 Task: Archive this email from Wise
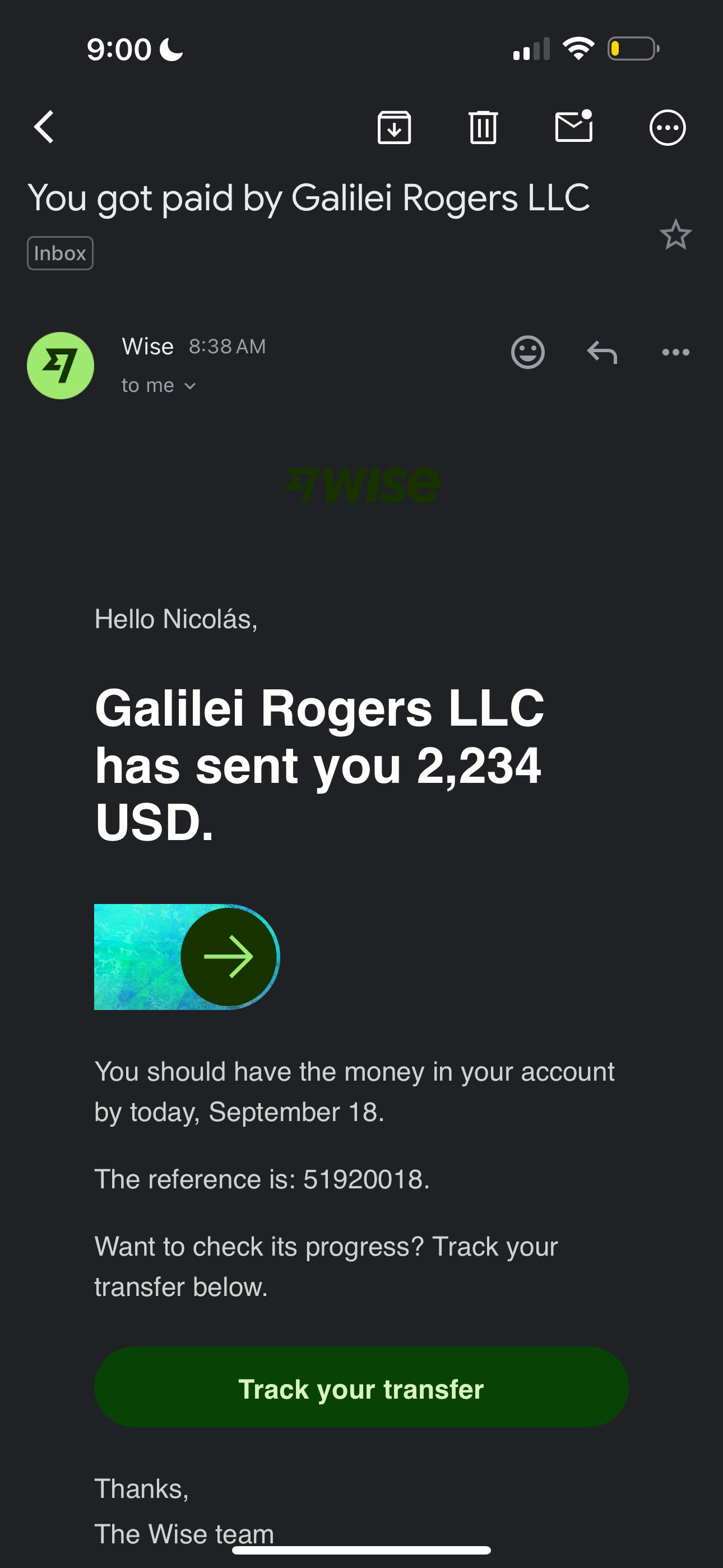pos(395,128)
